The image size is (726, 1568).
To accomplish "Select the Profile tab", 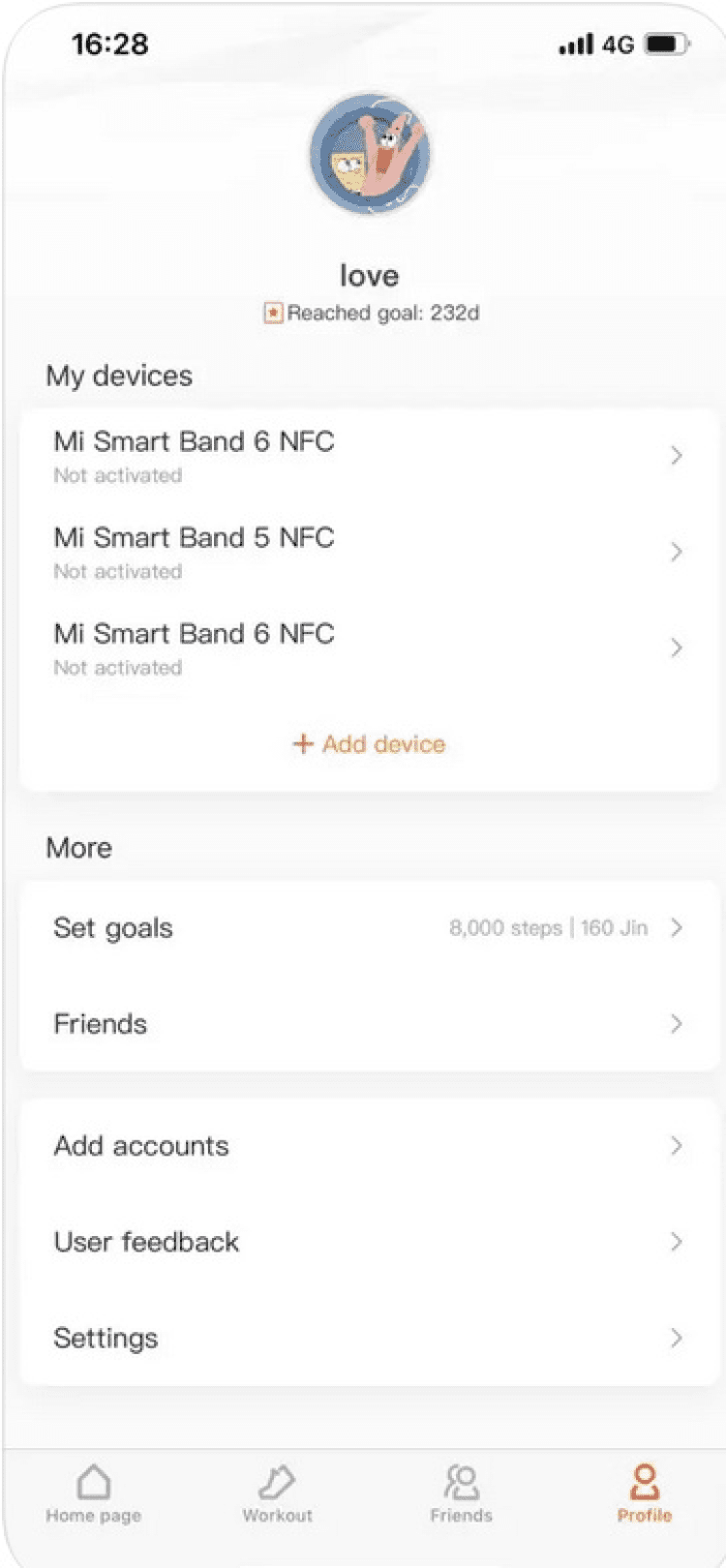I will (644, 1494).
